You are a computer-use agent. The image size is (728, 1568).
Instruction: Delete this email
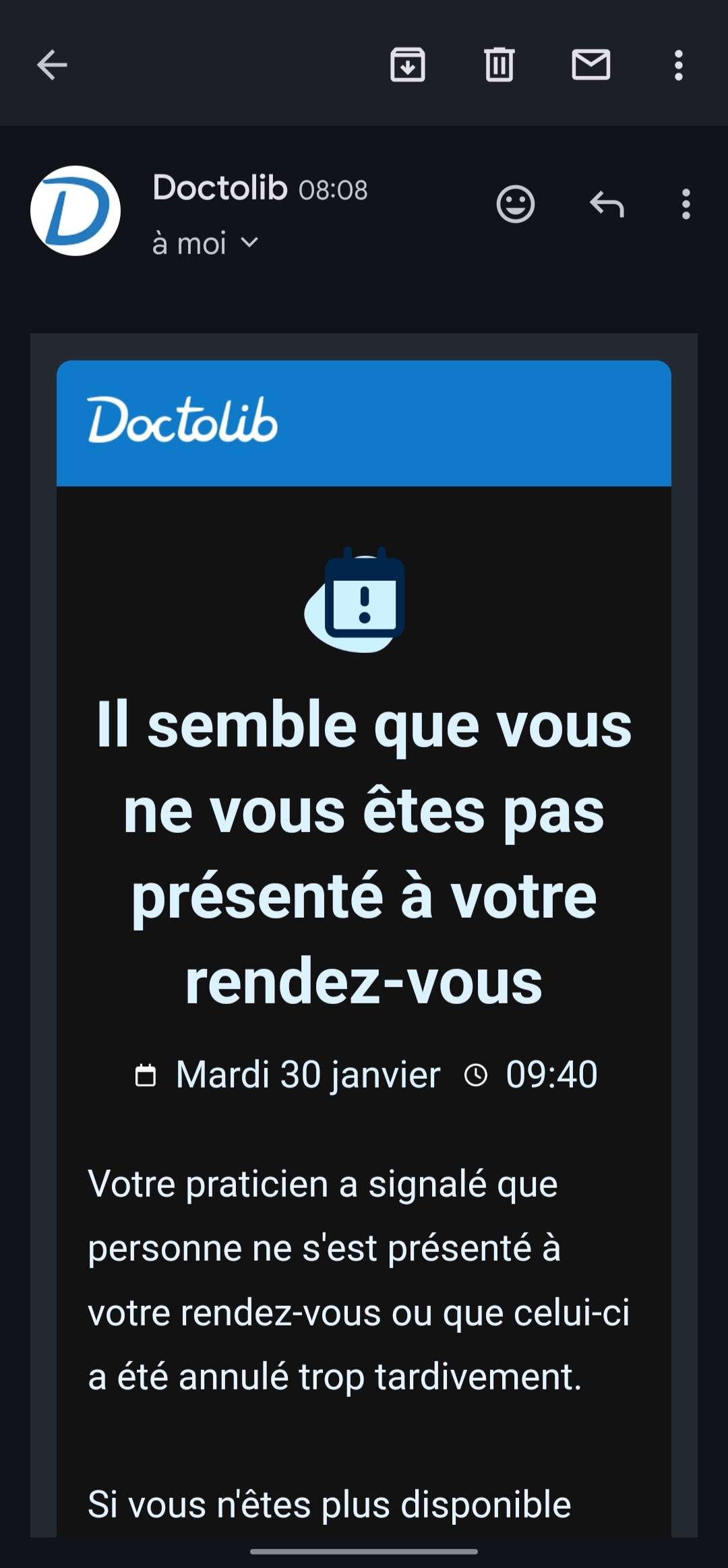click(499, 65)
